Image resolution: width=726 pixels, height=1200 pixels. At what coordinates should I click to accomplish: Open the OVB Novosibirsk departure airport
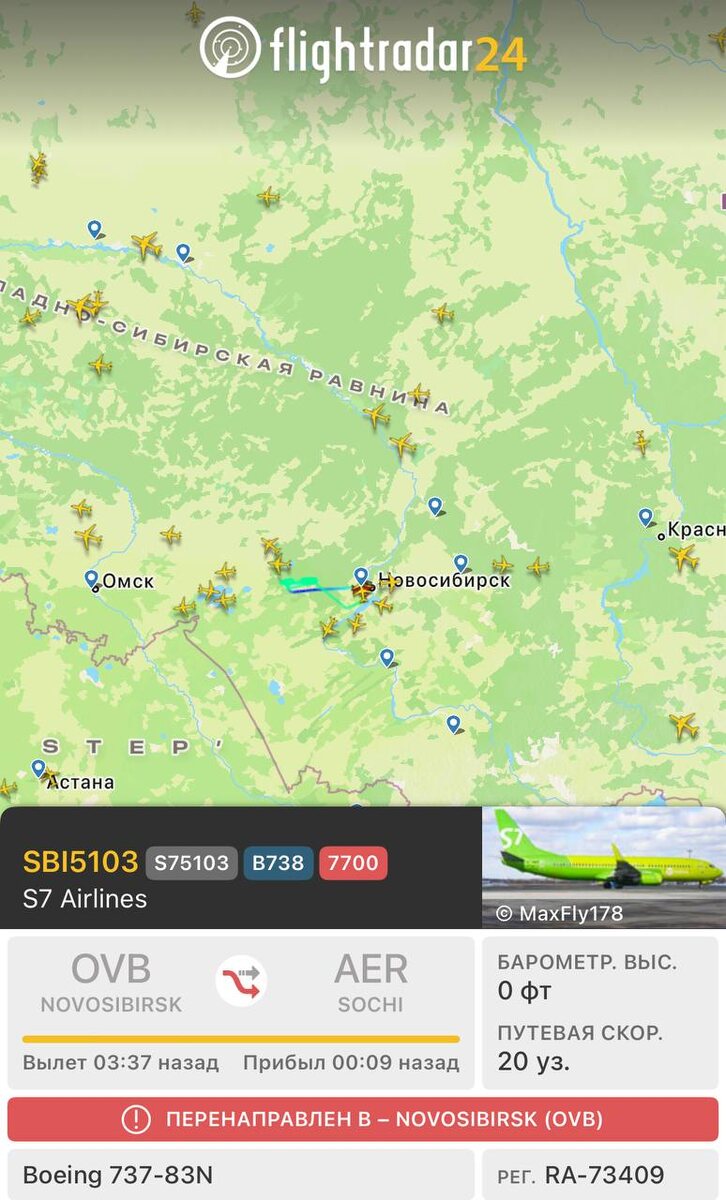pyautogui.click(x=111, y=983)
